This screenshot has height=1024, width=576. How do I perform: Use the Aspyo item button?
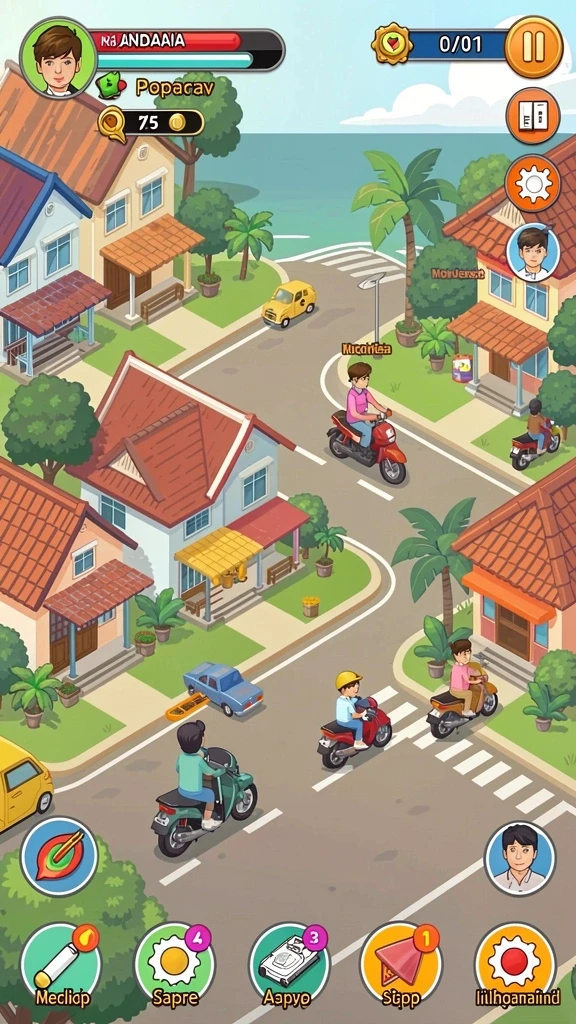289,966
